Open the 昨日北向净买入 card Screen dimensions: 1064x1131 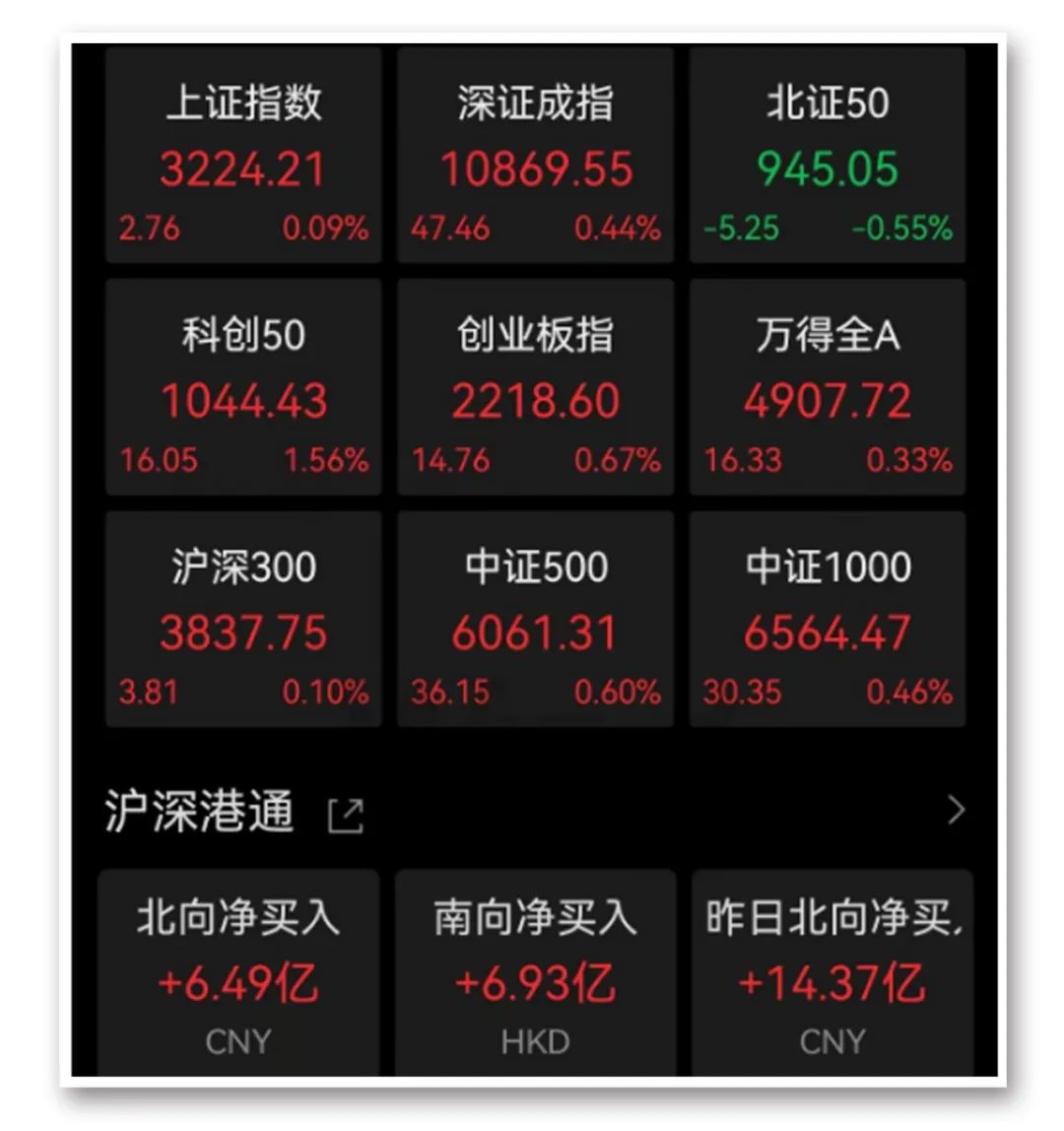832,973
